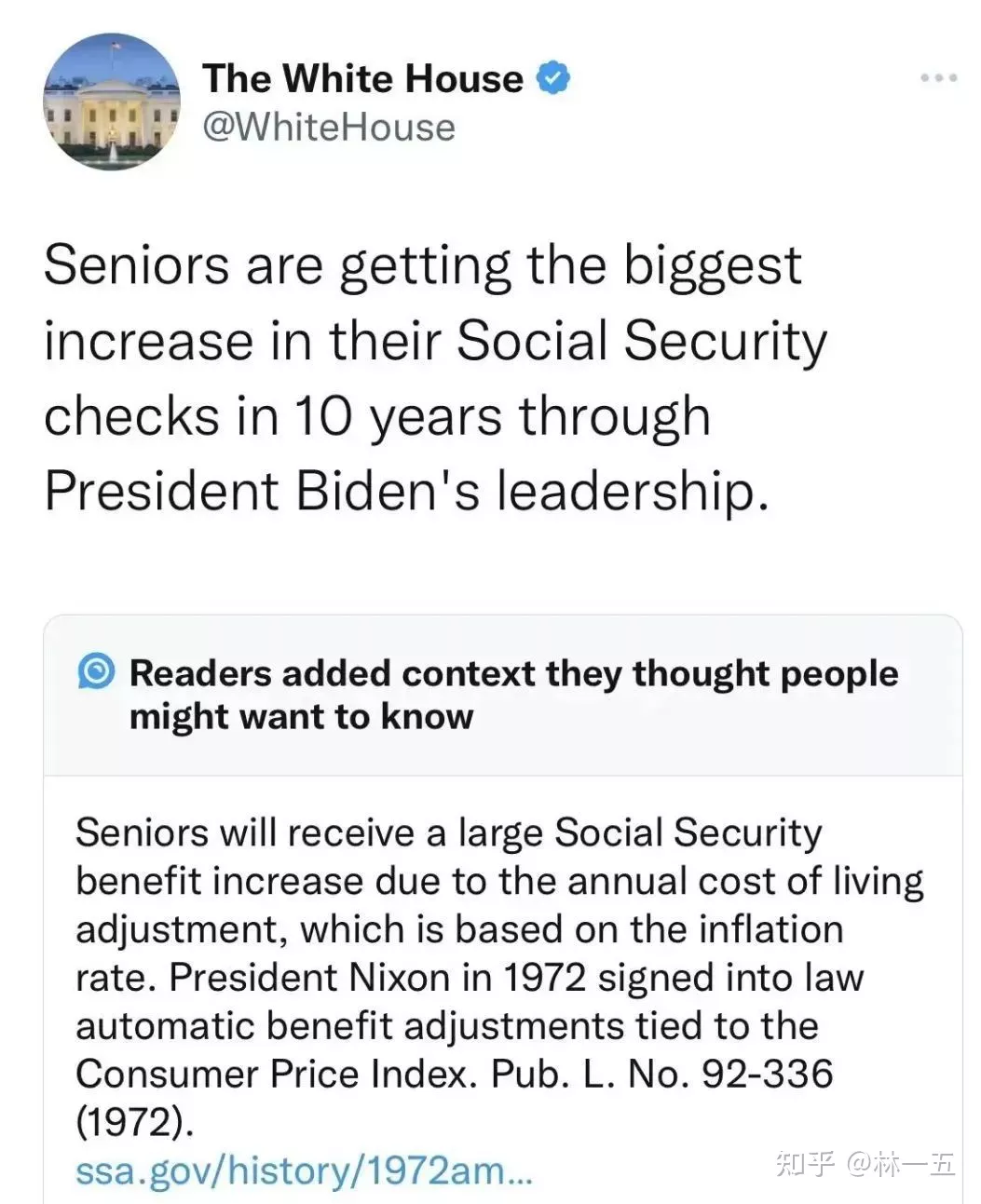Open the readers added context note
981x1204 pixels.
[512, 695]
